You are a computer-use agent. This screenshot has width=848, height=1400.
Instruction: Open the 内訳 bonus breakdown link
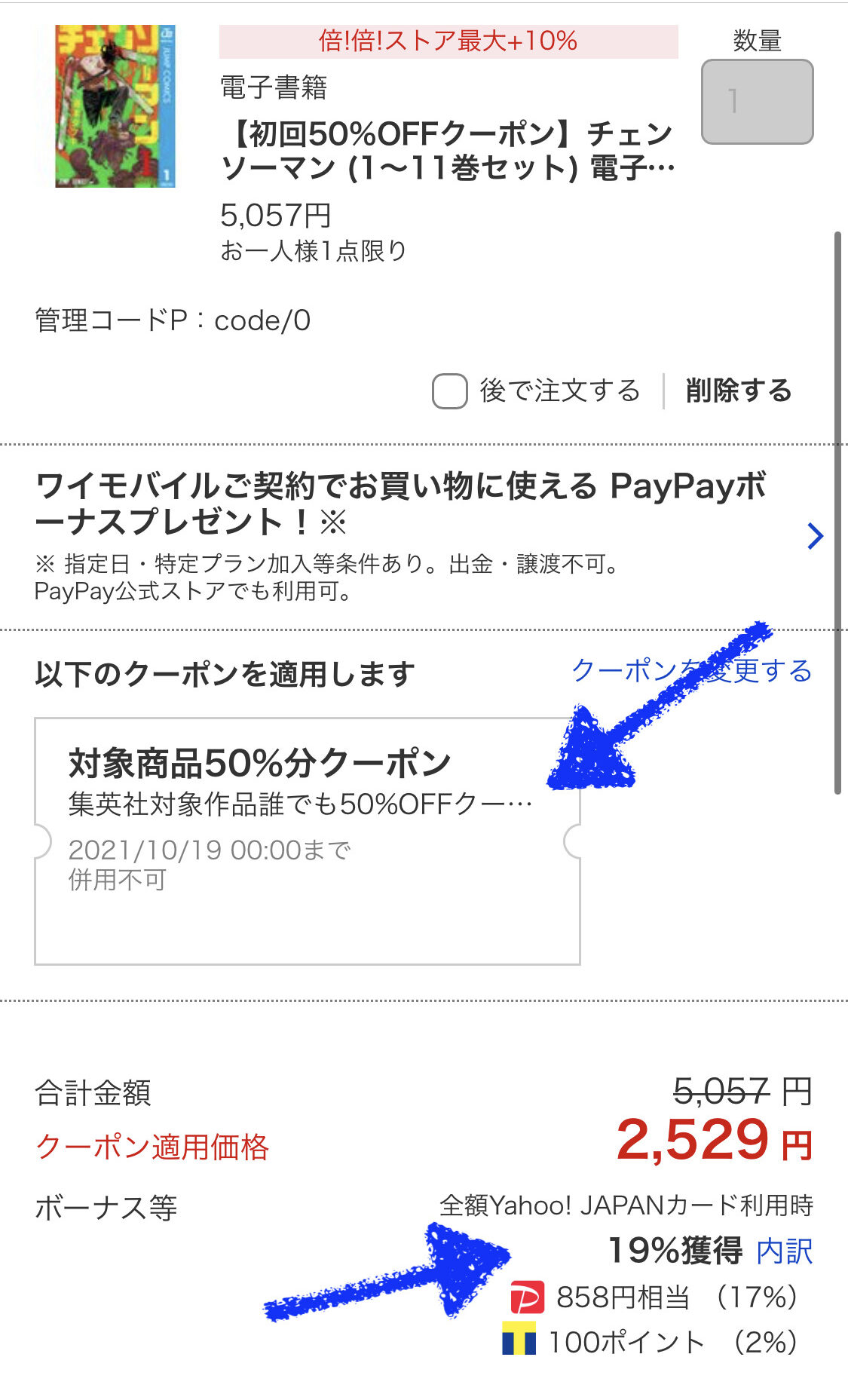pyautogui.click(x=785, y=1251)
